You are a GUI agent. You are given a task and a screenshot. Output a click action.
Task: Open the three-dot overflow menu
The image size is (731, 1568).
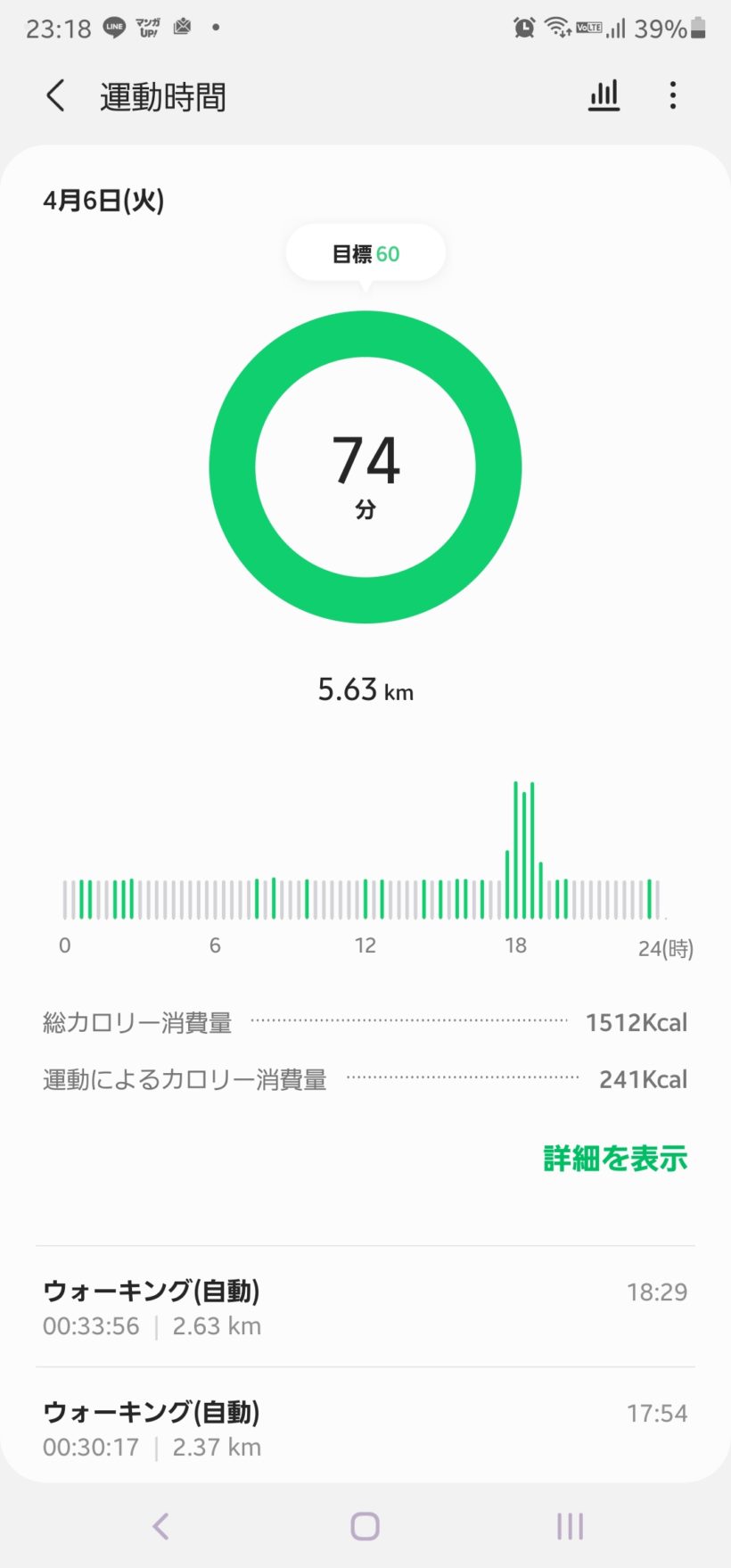(673, 95)
